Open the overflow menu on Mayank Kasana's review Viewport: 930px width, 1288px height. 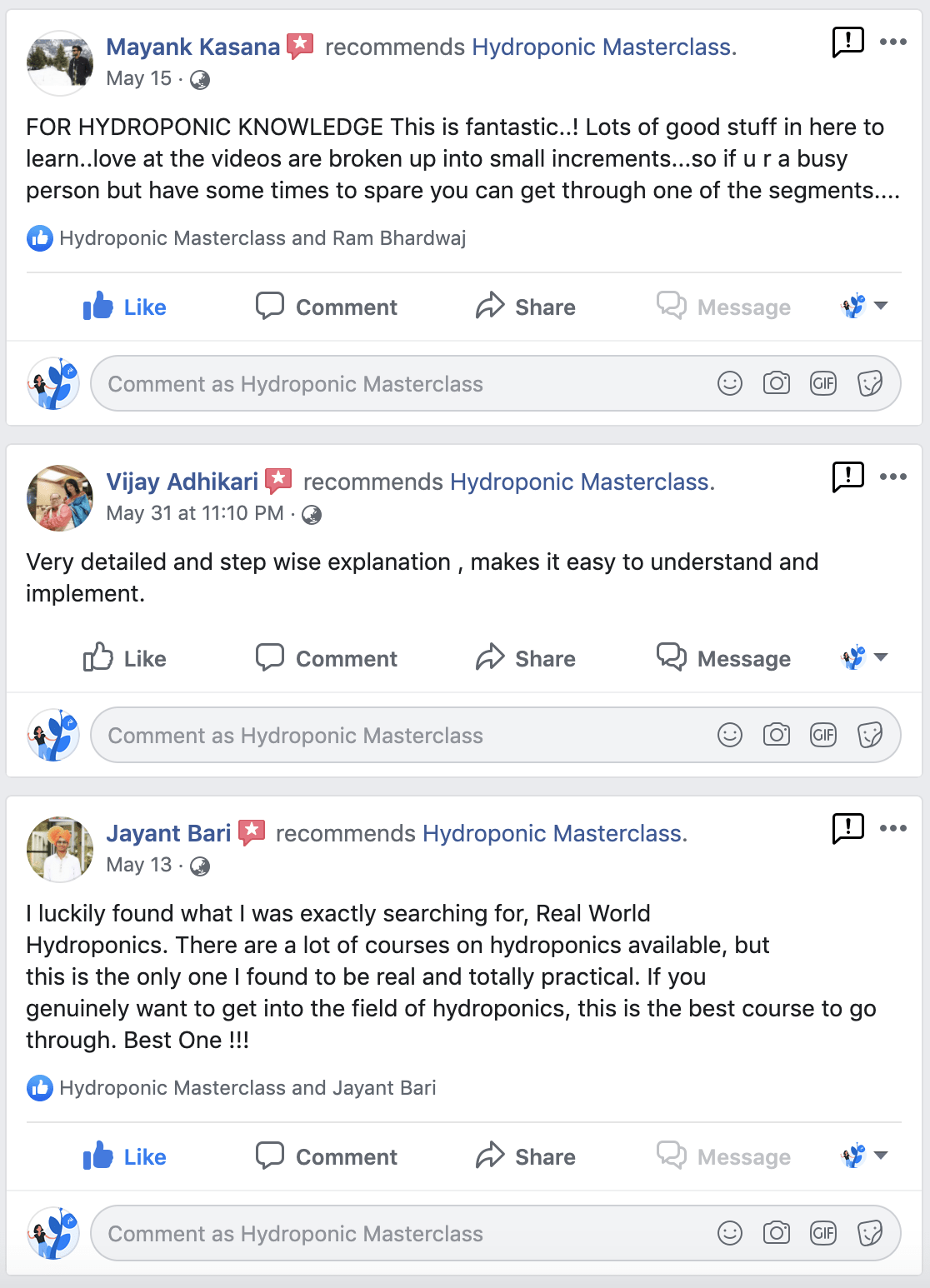click(892, 42)
